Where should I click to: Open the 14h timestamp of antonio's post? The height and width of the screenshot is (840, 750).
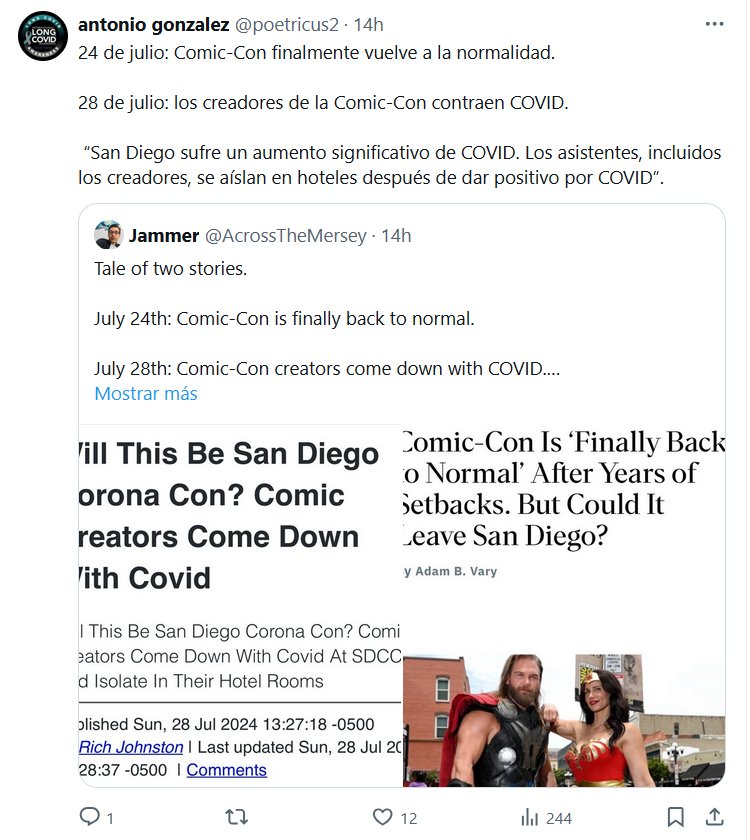pos(368,24)
